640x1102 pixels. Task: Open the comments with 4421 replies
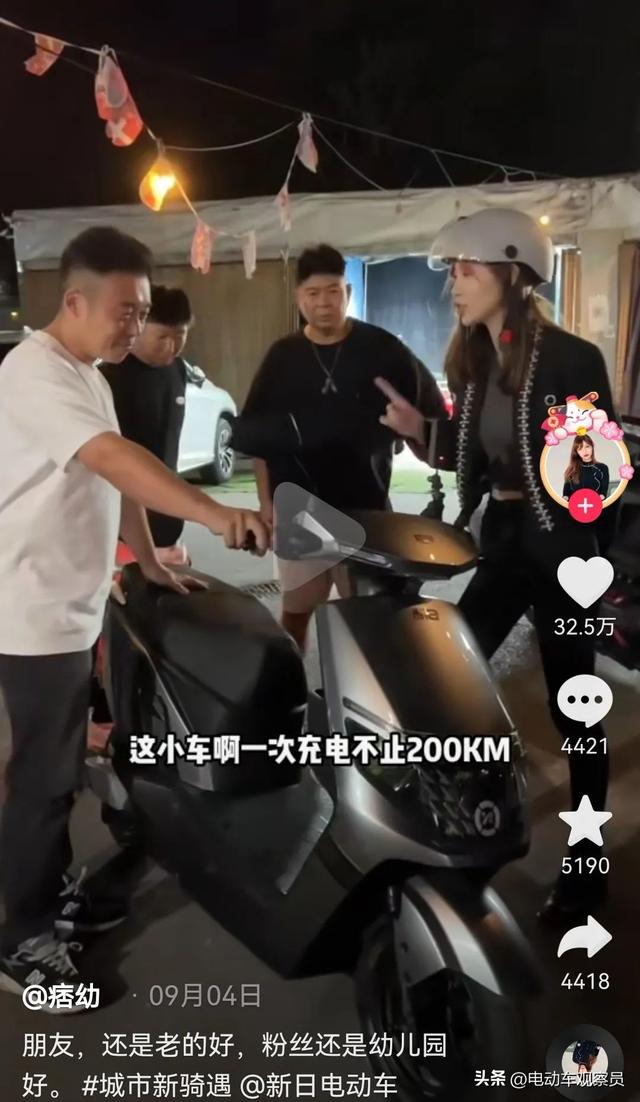tap(585, 701)
